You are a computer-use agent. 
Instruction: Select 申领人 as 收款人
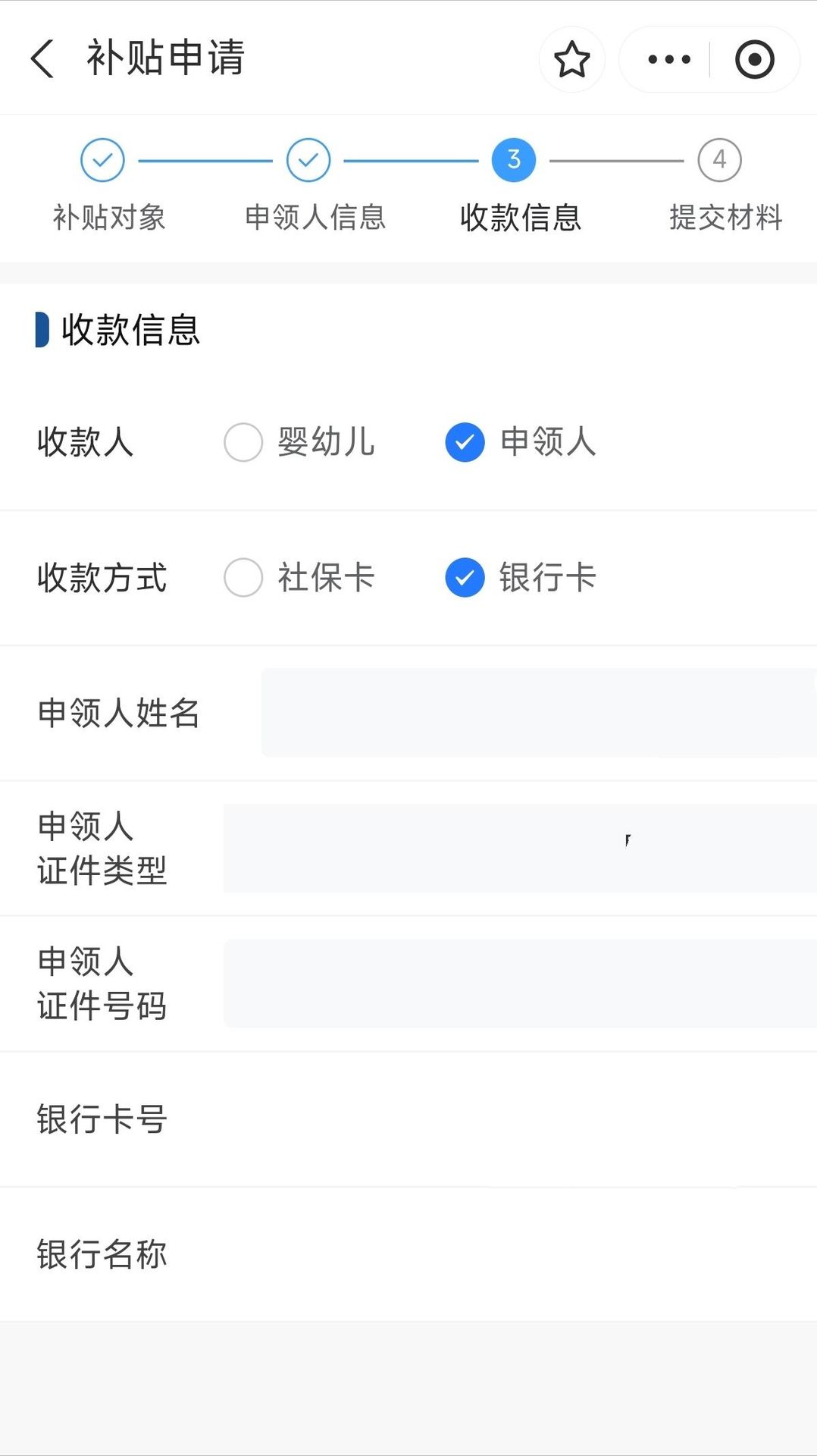coord(465,442)
